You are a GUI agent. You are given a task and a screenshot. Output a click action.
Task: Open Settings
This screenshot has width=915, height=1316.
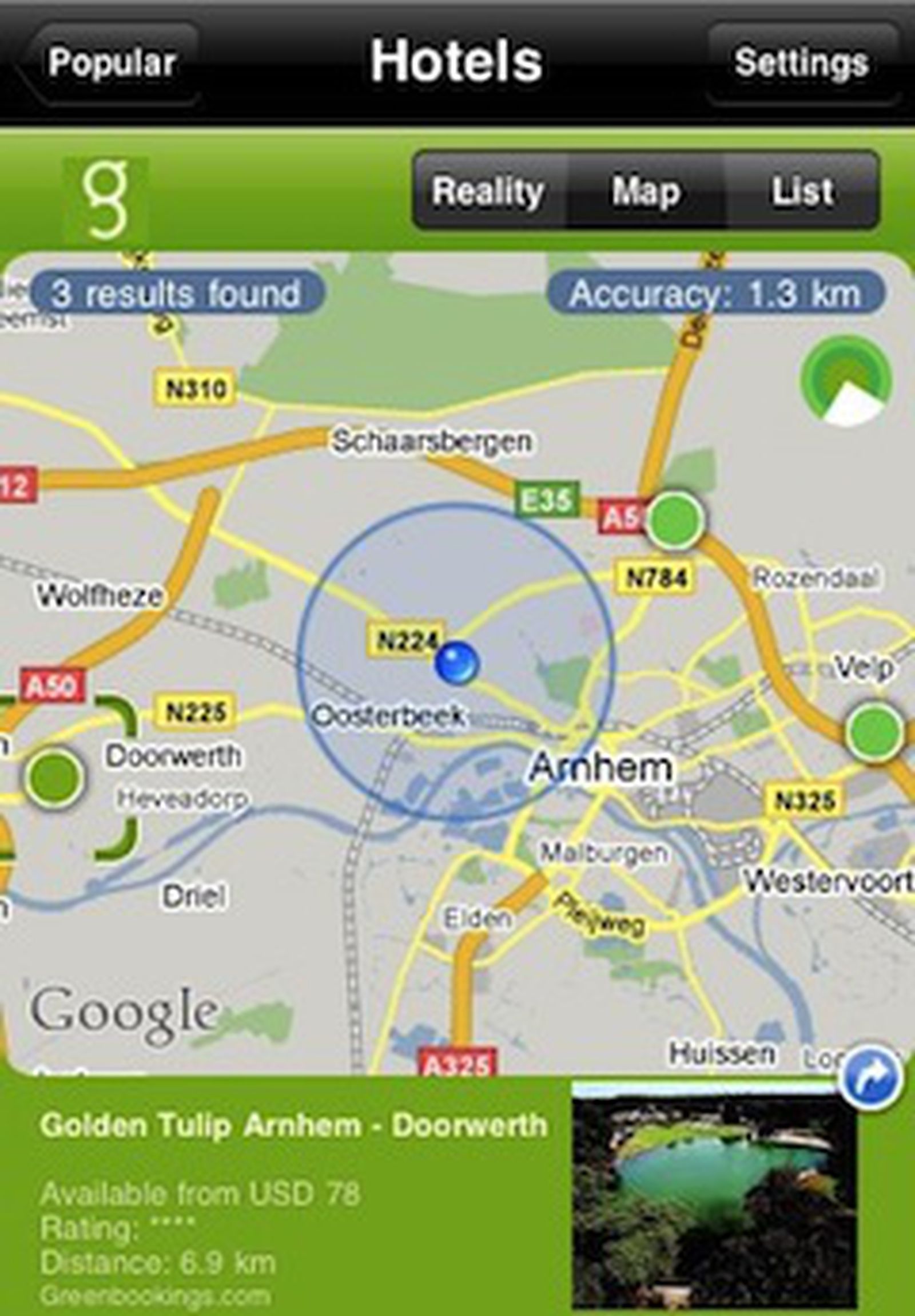pyautogui.click(x=801, y=62)
